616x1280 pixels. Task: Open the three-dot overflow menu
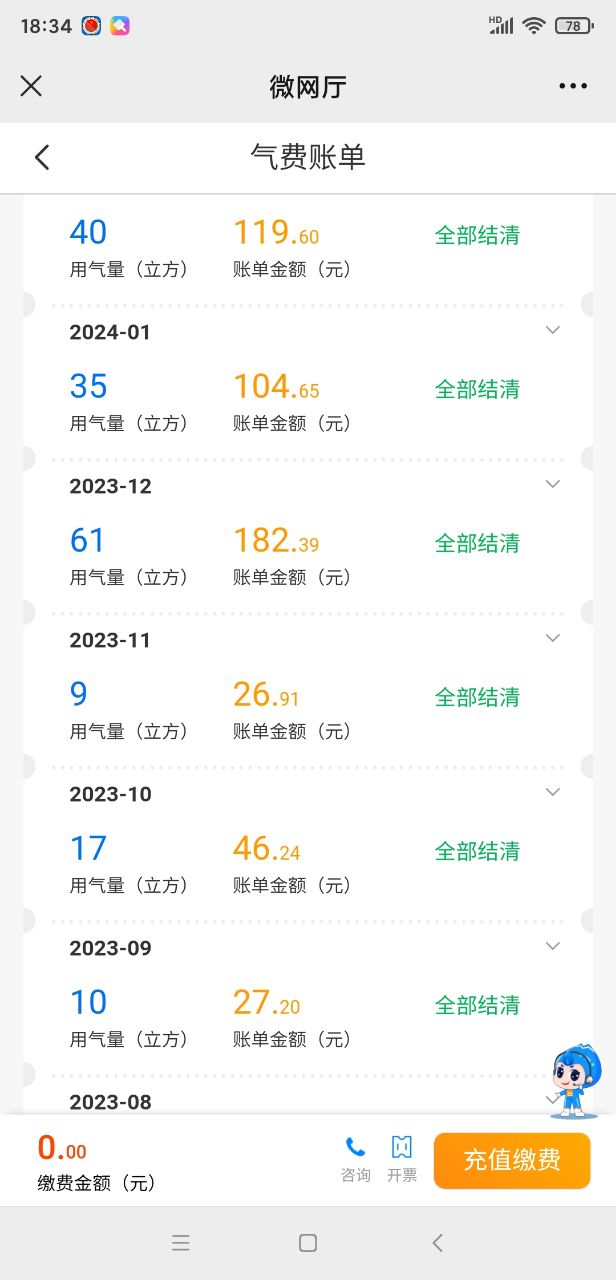[573, 86]
